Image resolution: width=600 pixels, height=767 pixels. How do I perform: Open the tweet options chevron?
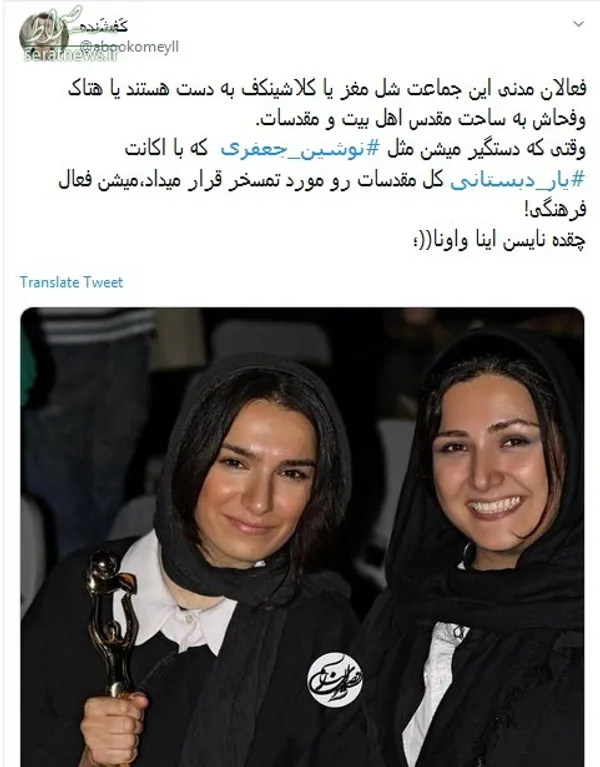tap(578, 24)
